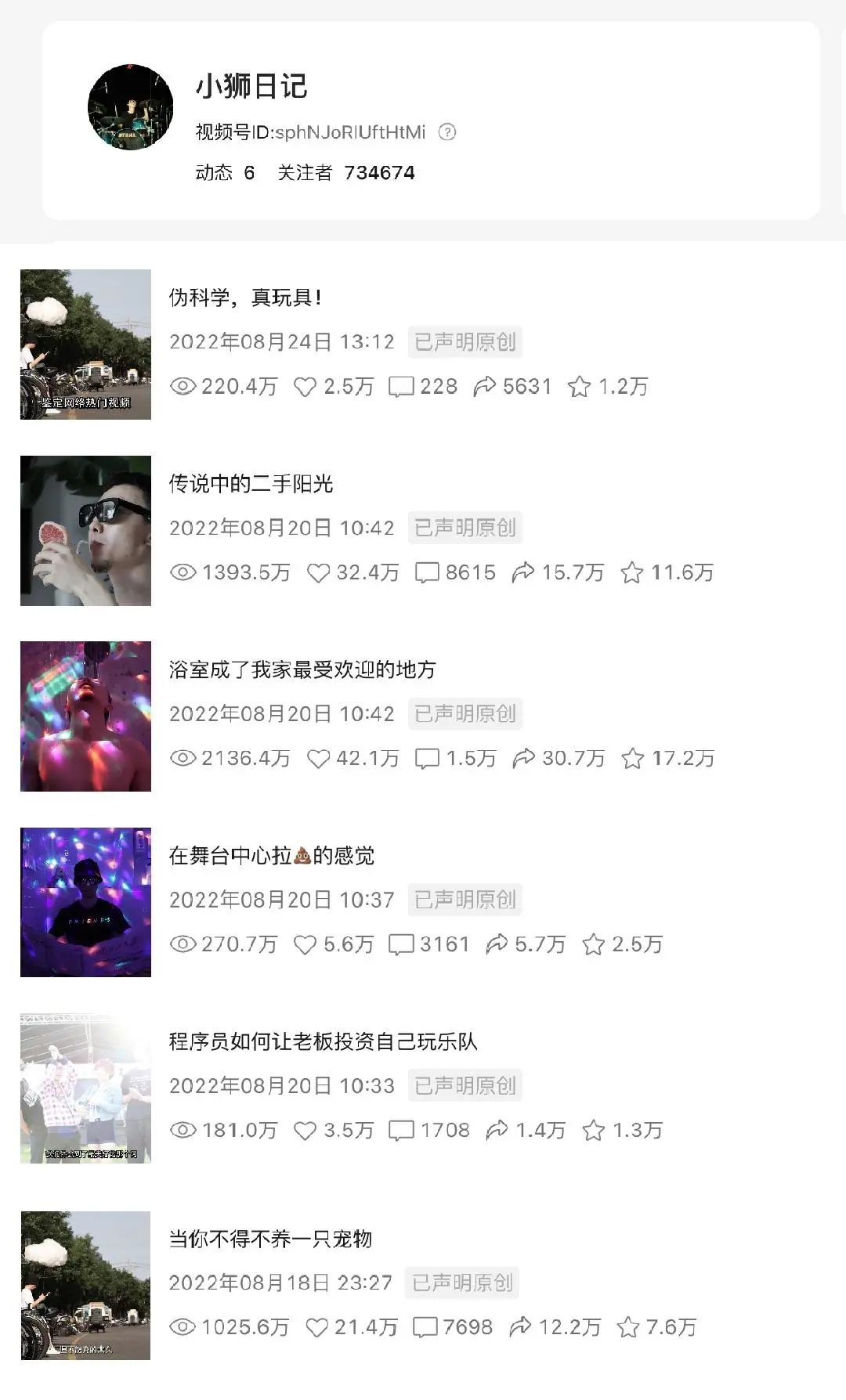846x1400 pixels.
Task: Toggle favorite star on 程序员 video
Action: click(x=593, y=1130)
